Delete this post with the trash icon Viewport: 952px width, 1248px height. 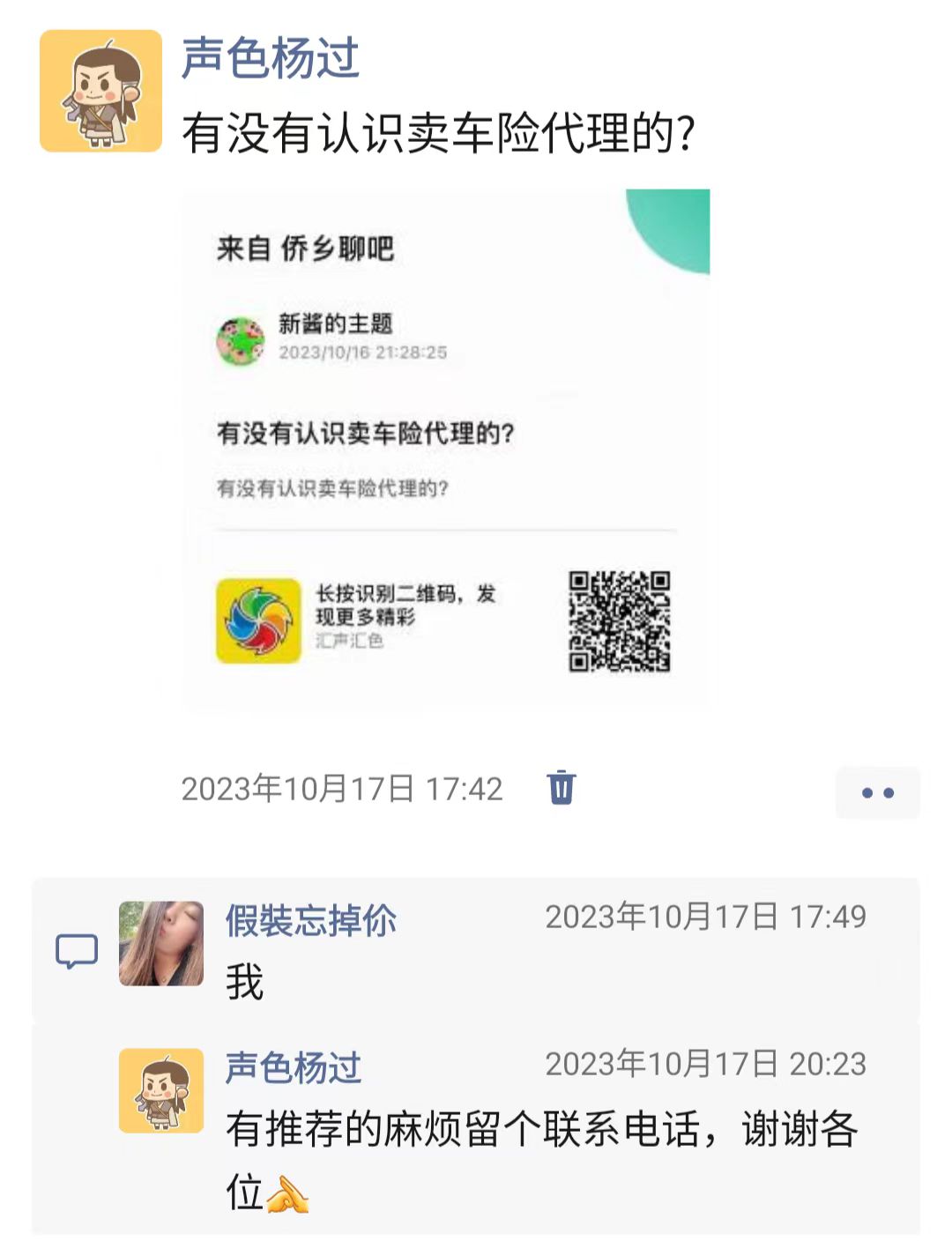(x=561, y=787)
